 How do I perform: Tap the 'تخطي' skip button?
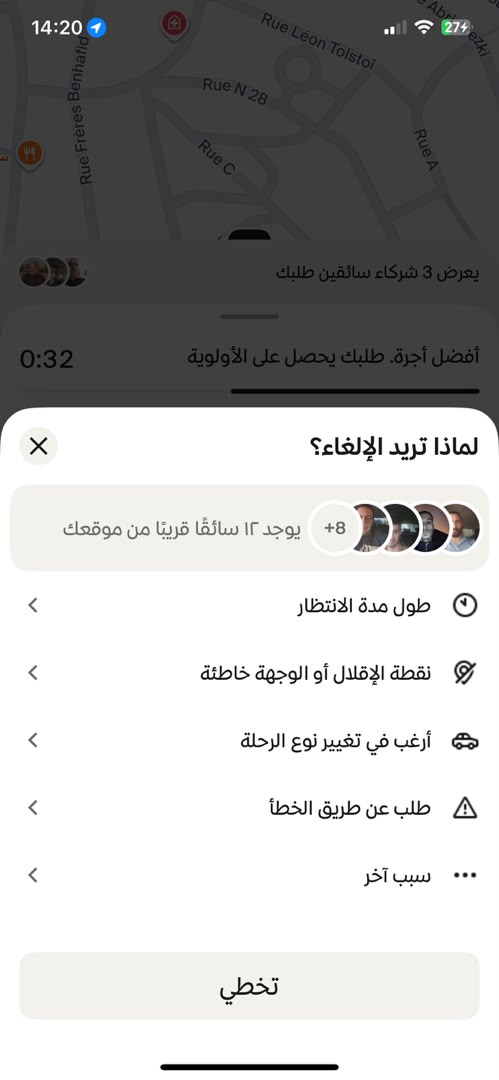pos(250,986)
